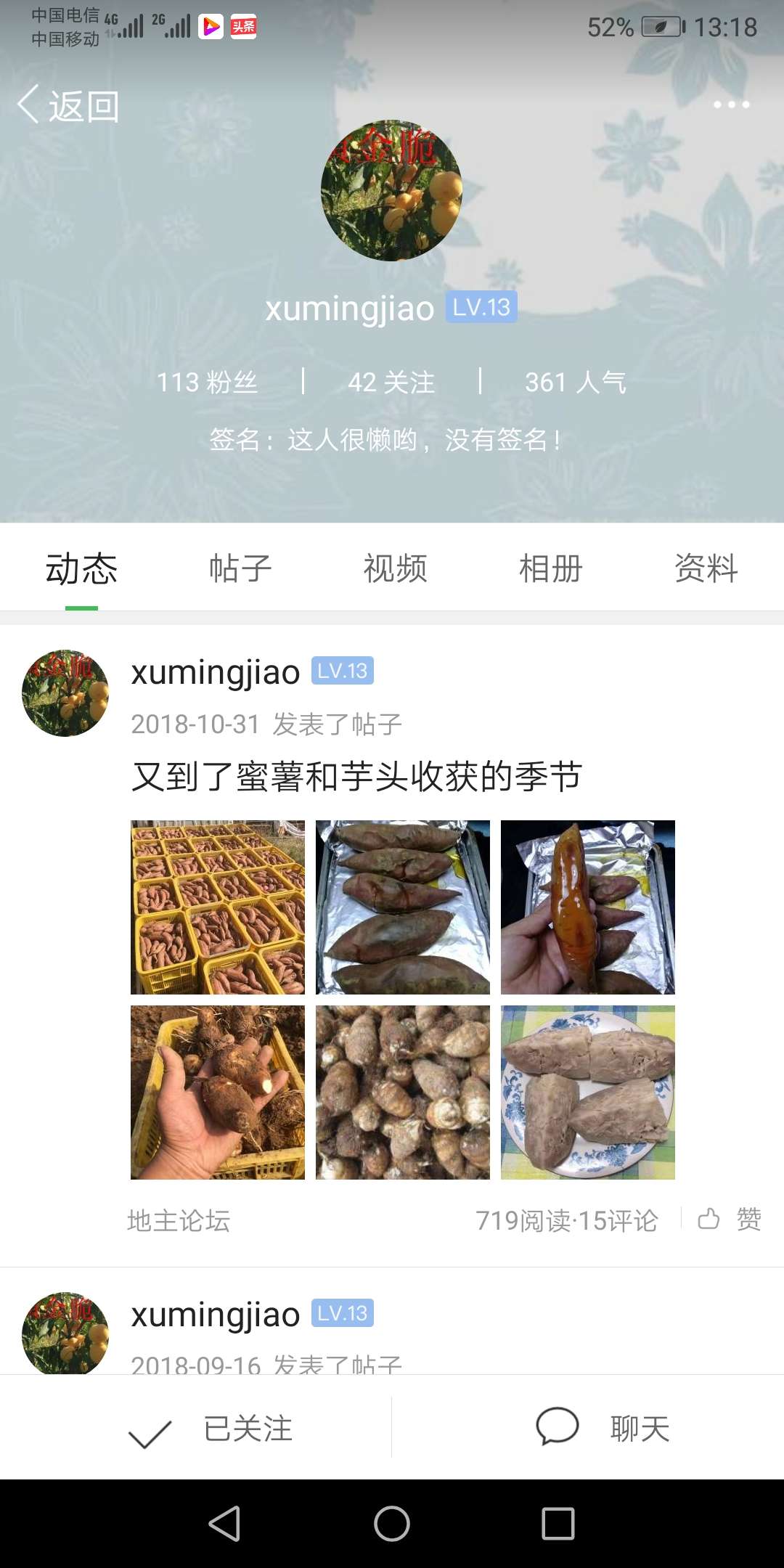This screenshot has height=1568, width=784.
Task: Open the 113 粉丝 followers list
Action: (208, 382)
